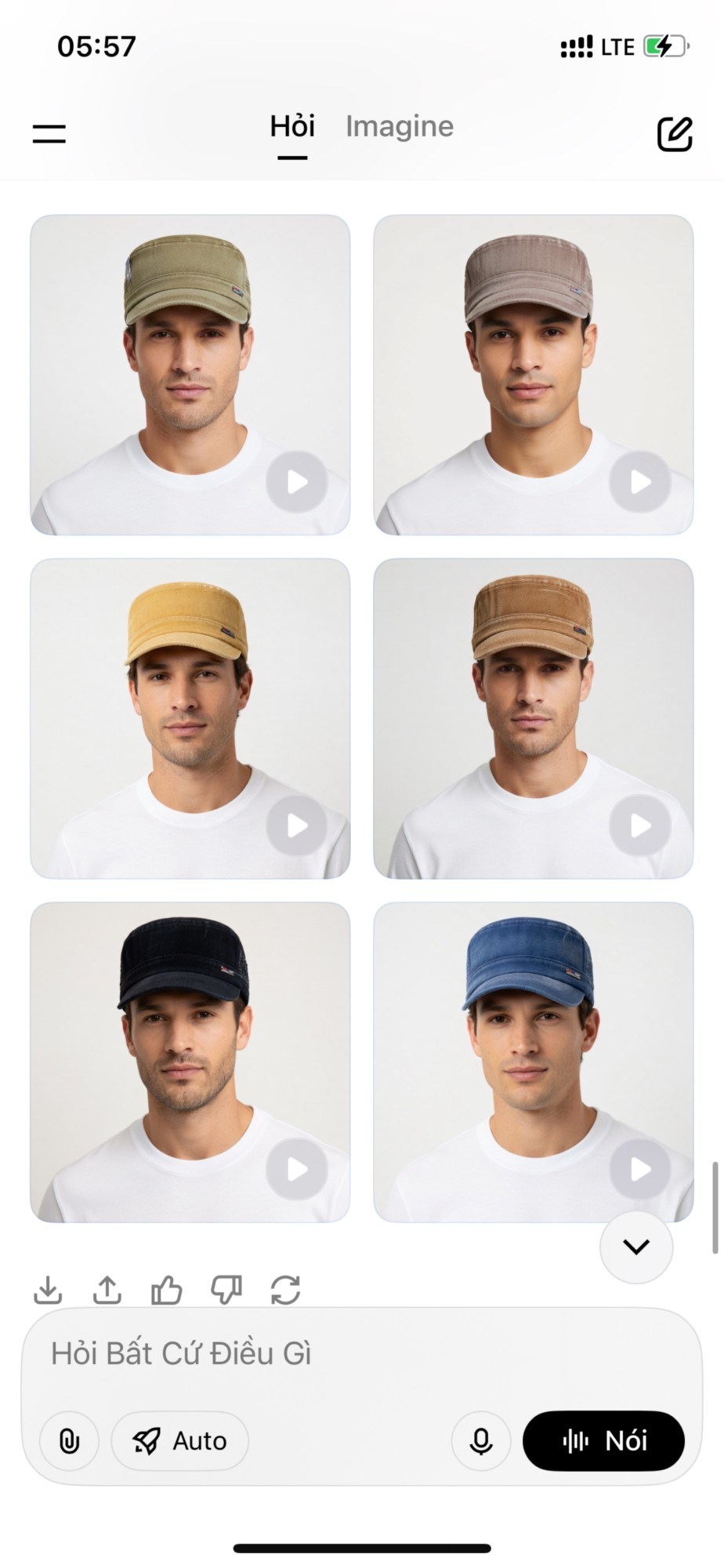Jump to bottom with the down chevron

635,1247
